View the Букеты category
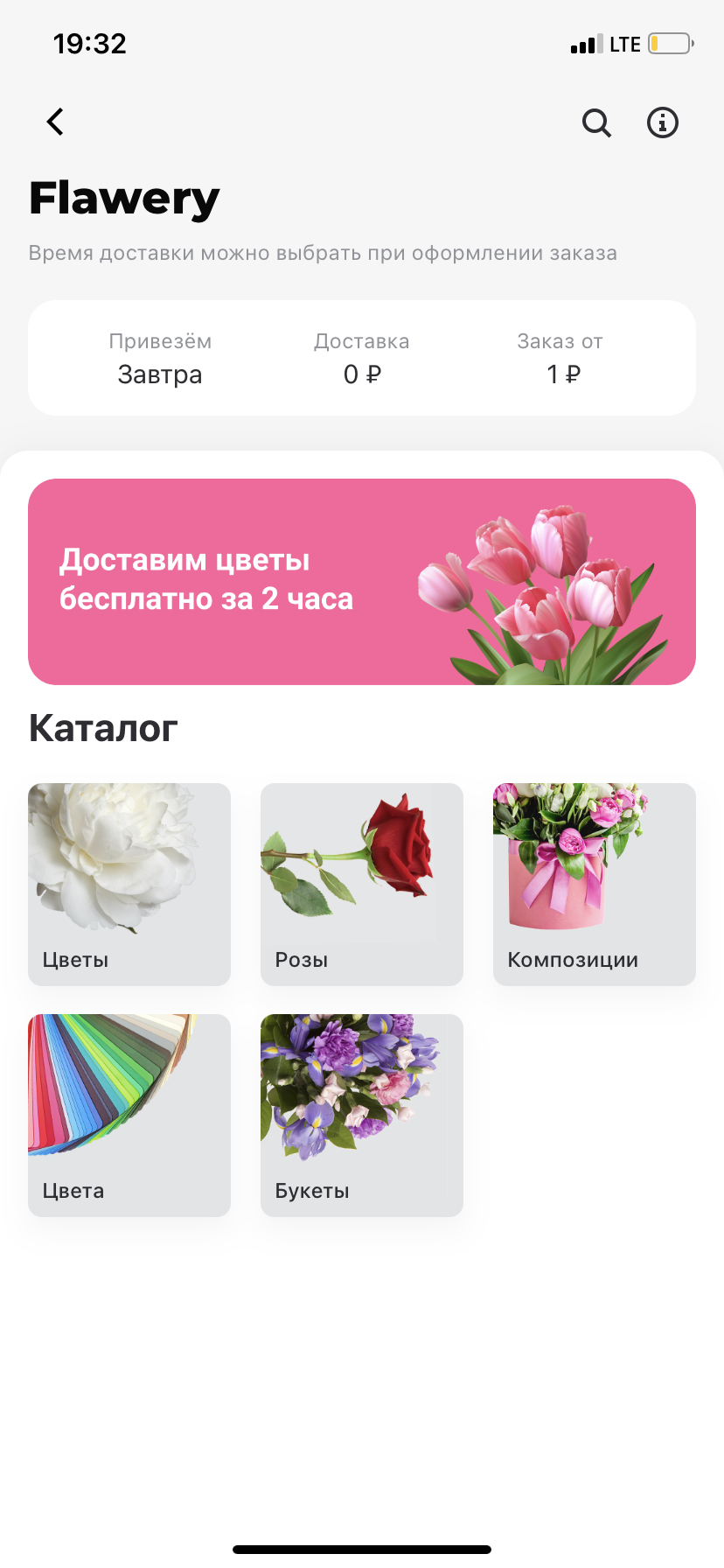 pyautogui.click(x=362, y=1115)
